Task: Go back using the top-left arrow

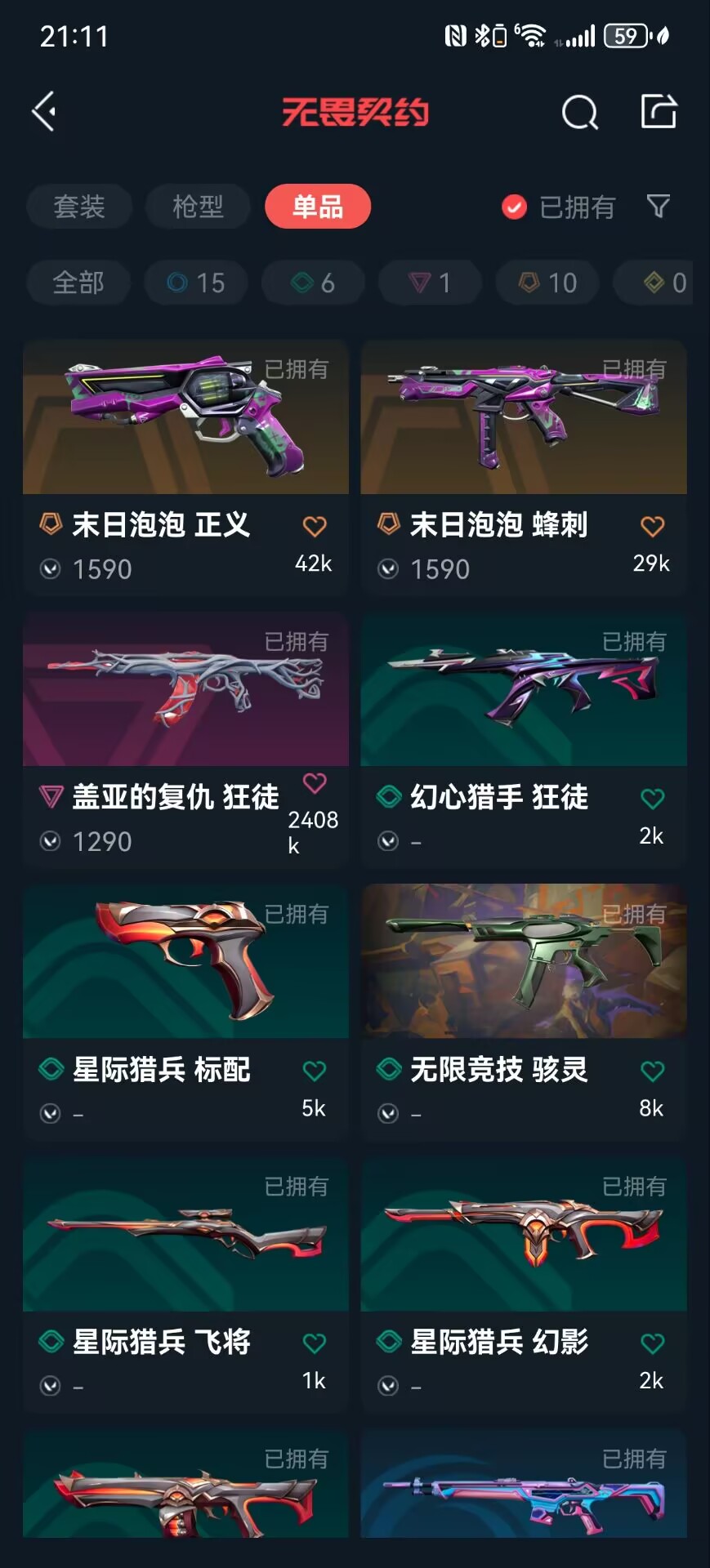Action: pyautogui.click(x=45, y=111)
